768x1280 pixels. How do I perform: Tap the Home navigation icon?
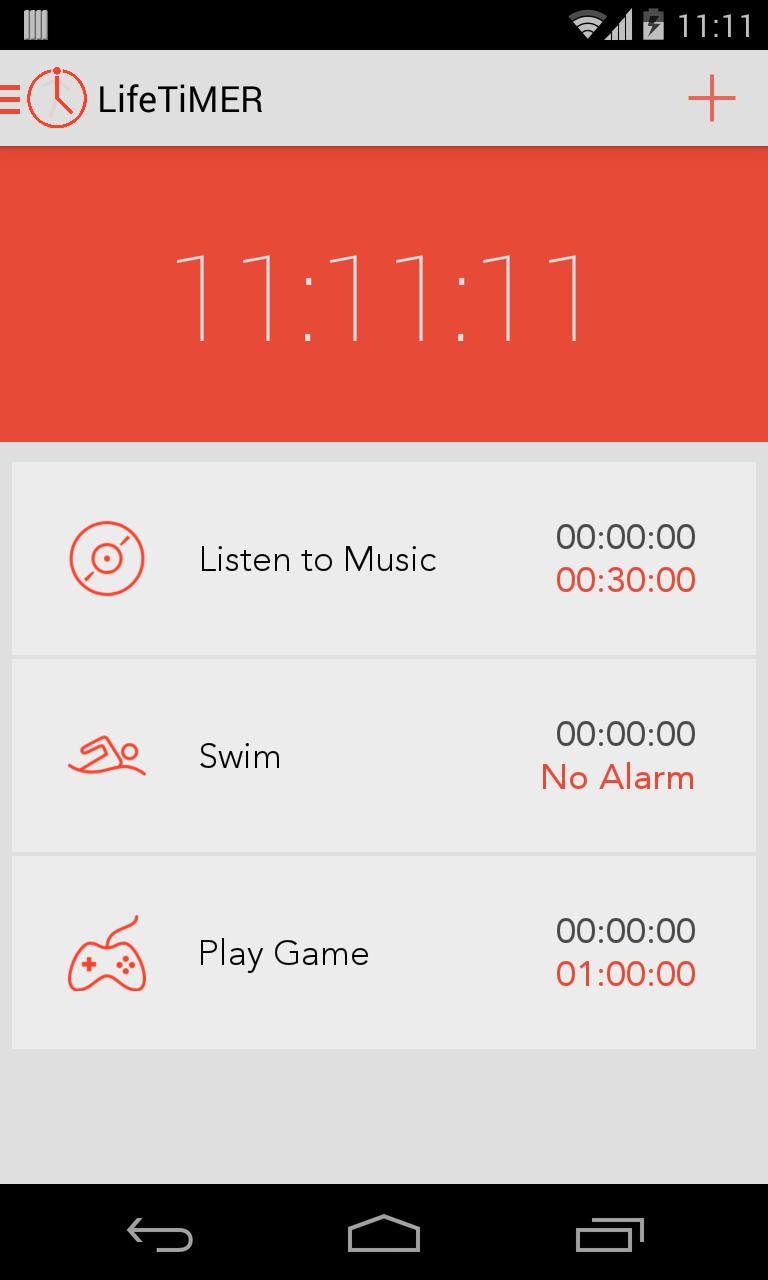pyautogui.click(x=383, y=1235)
